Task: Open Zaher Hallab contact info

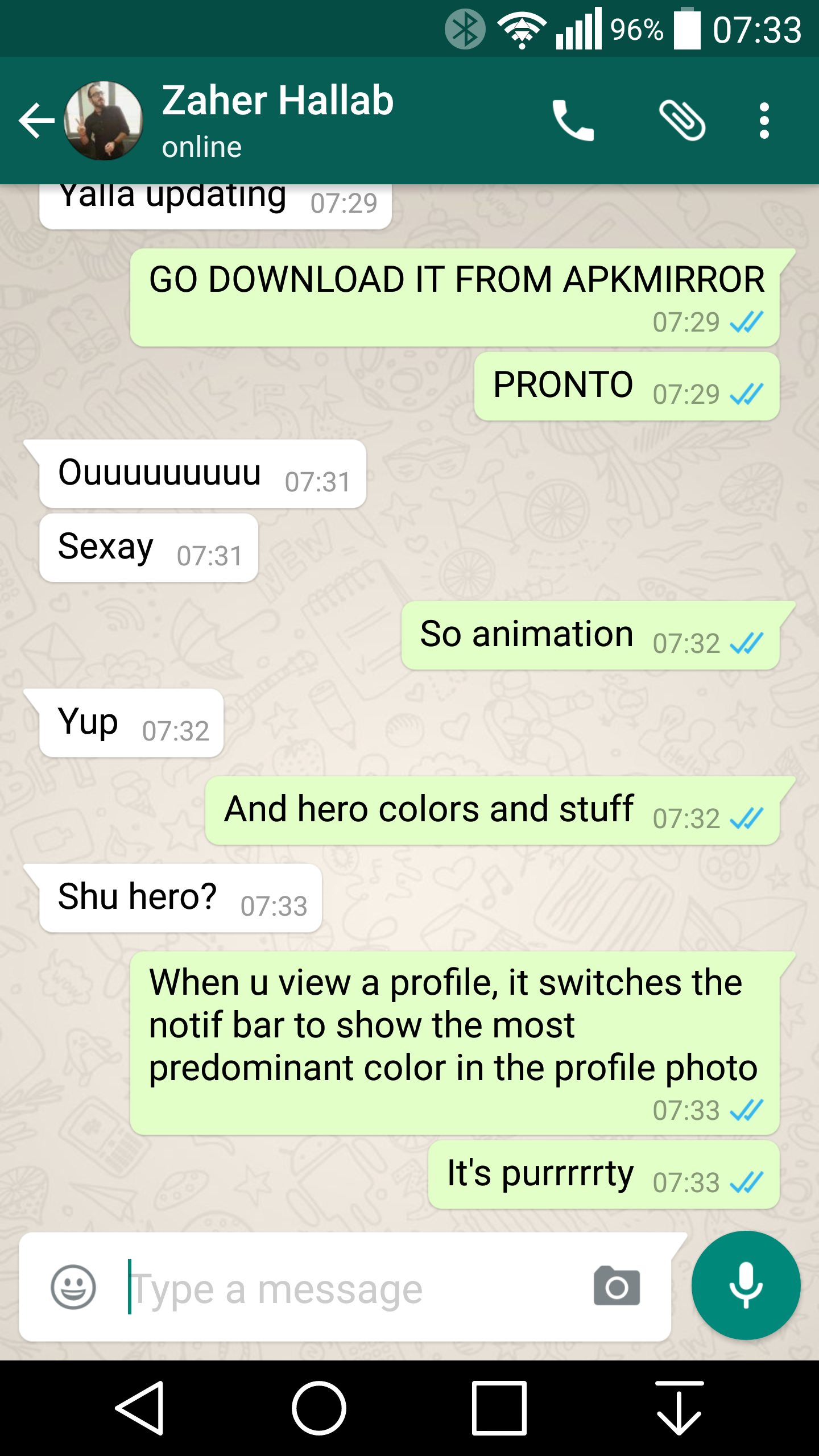Action: coord(278,119)
